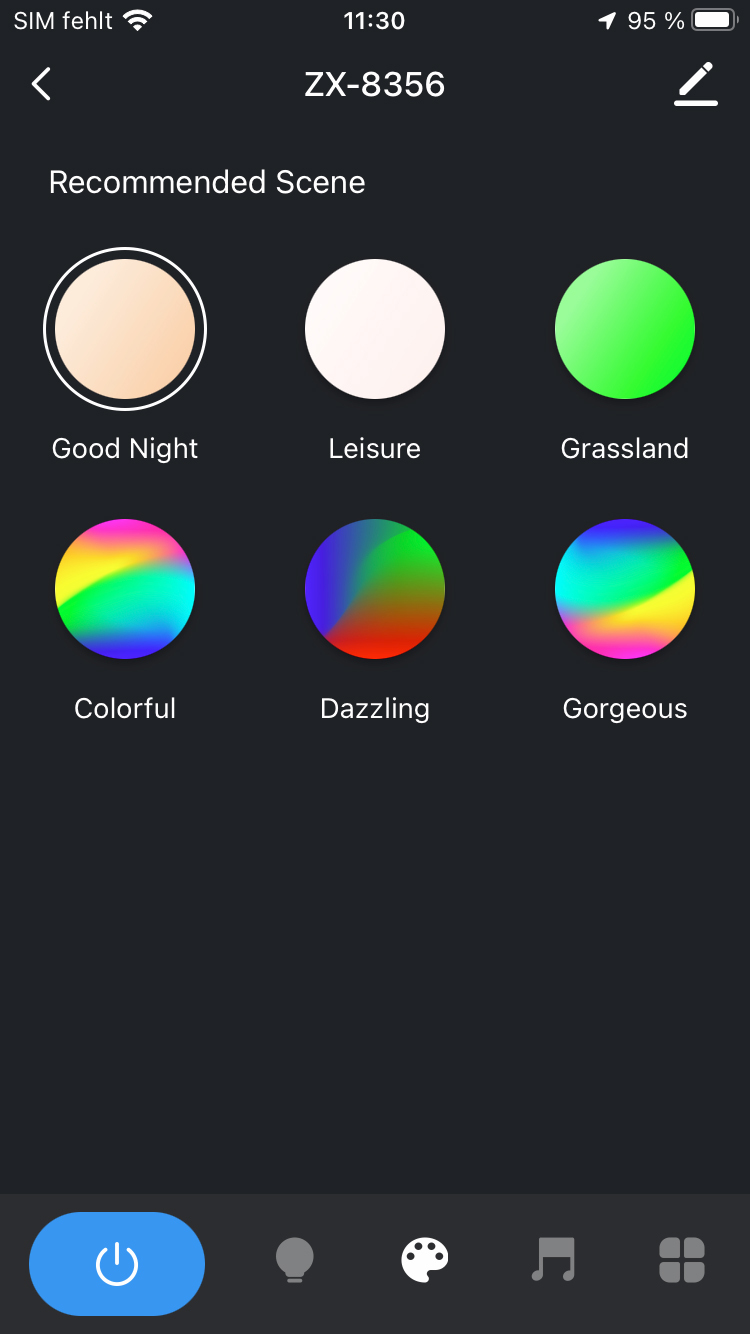750x1334 pixels.
Task: Tap the color palette tab
Action: (x=425, y=1260)
